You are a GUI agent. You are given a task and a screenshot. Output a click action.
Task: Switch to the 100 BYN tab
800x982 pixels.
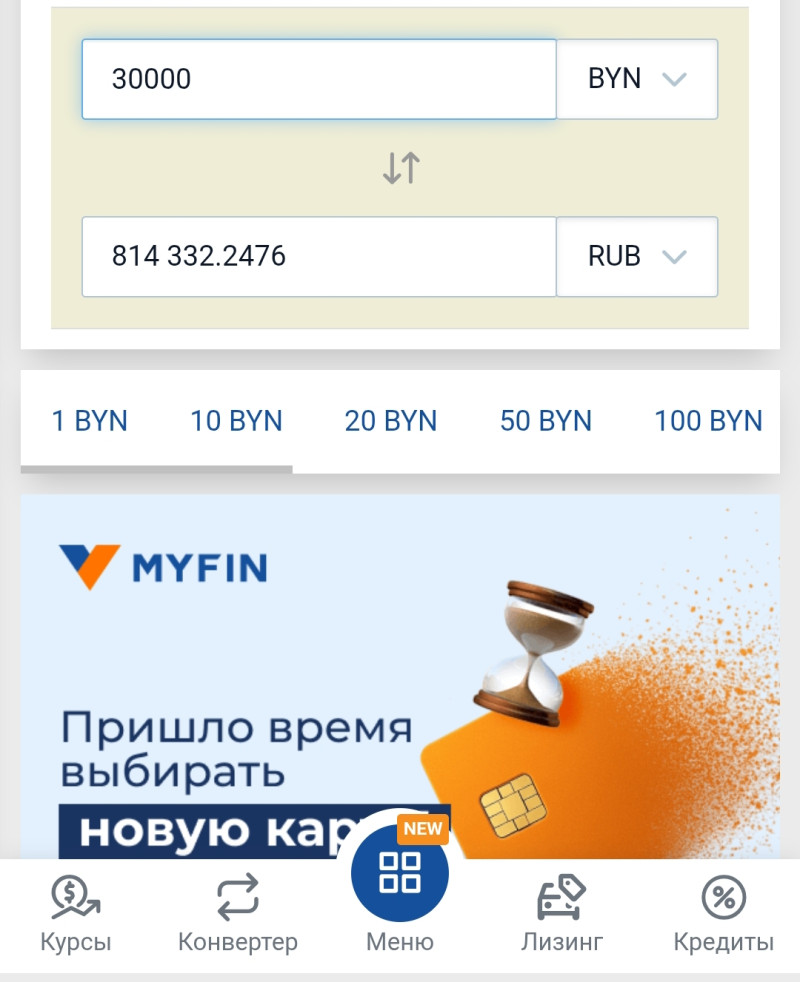(x=708, y=421)
